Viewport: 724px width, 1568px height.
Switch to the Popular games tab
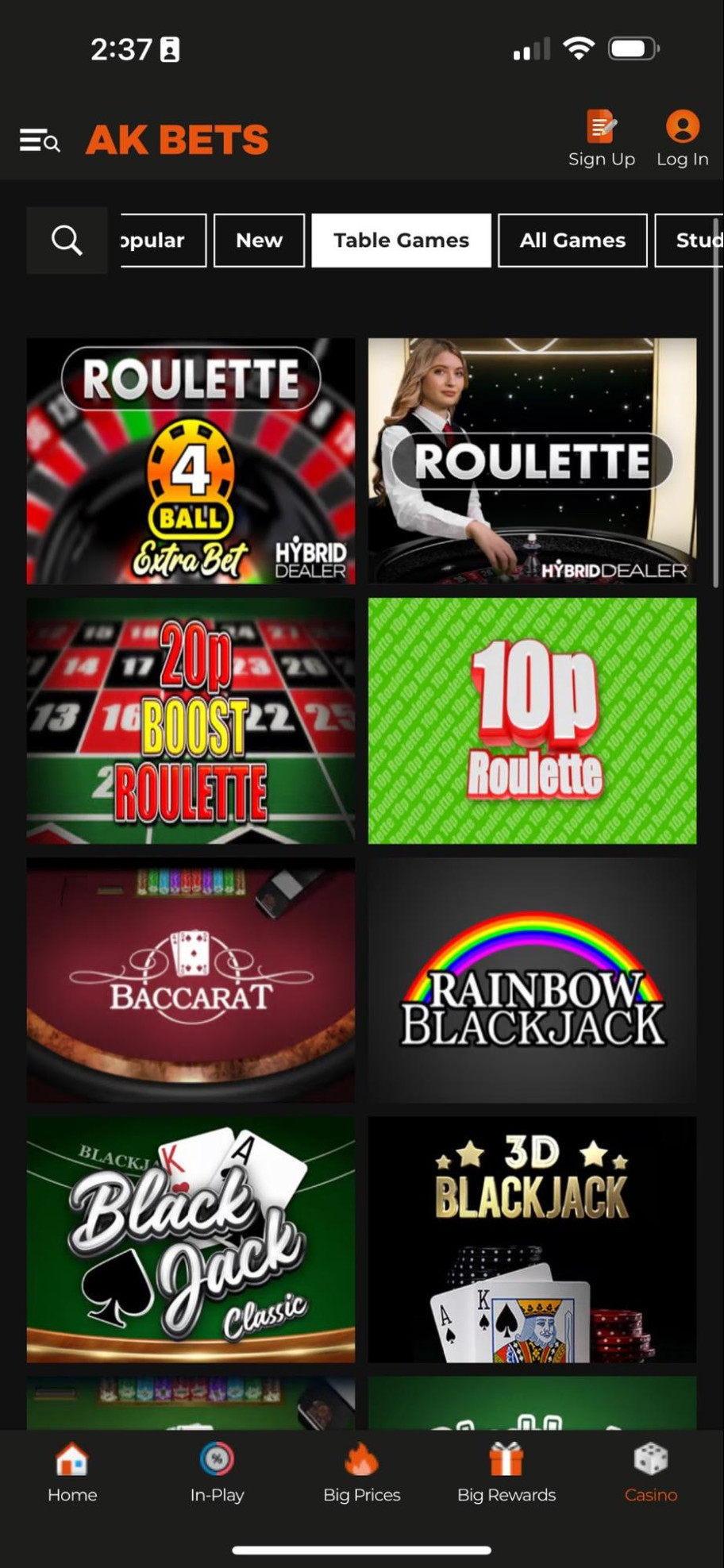coord(163,240)
